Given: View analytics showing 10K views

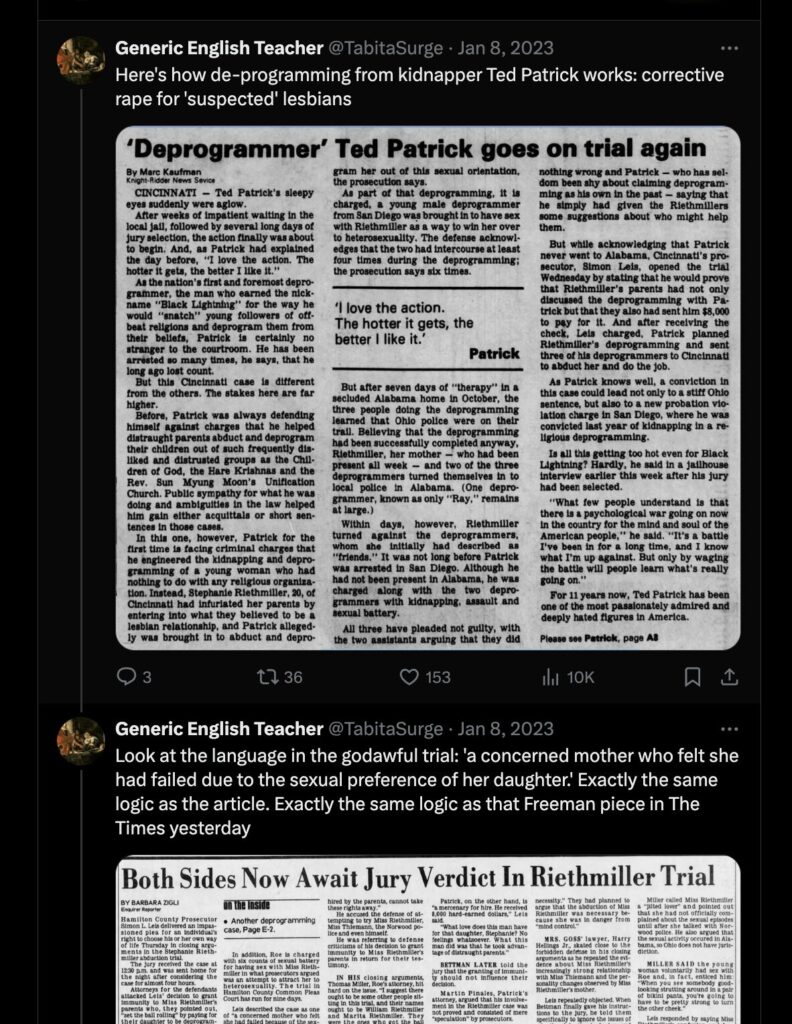Looking at the screenshot, I should 550,677.
